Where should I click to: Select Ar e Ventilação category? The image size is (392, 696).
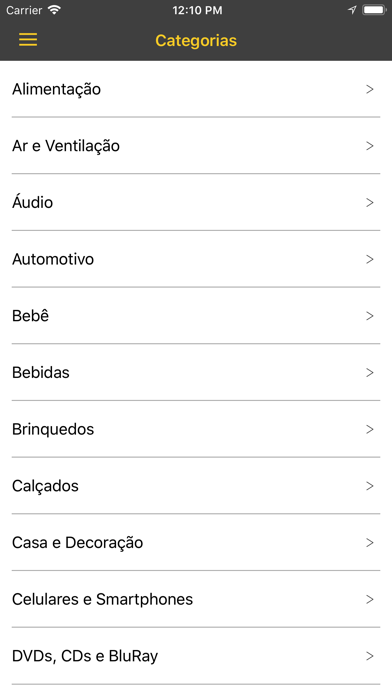point(196,146)
